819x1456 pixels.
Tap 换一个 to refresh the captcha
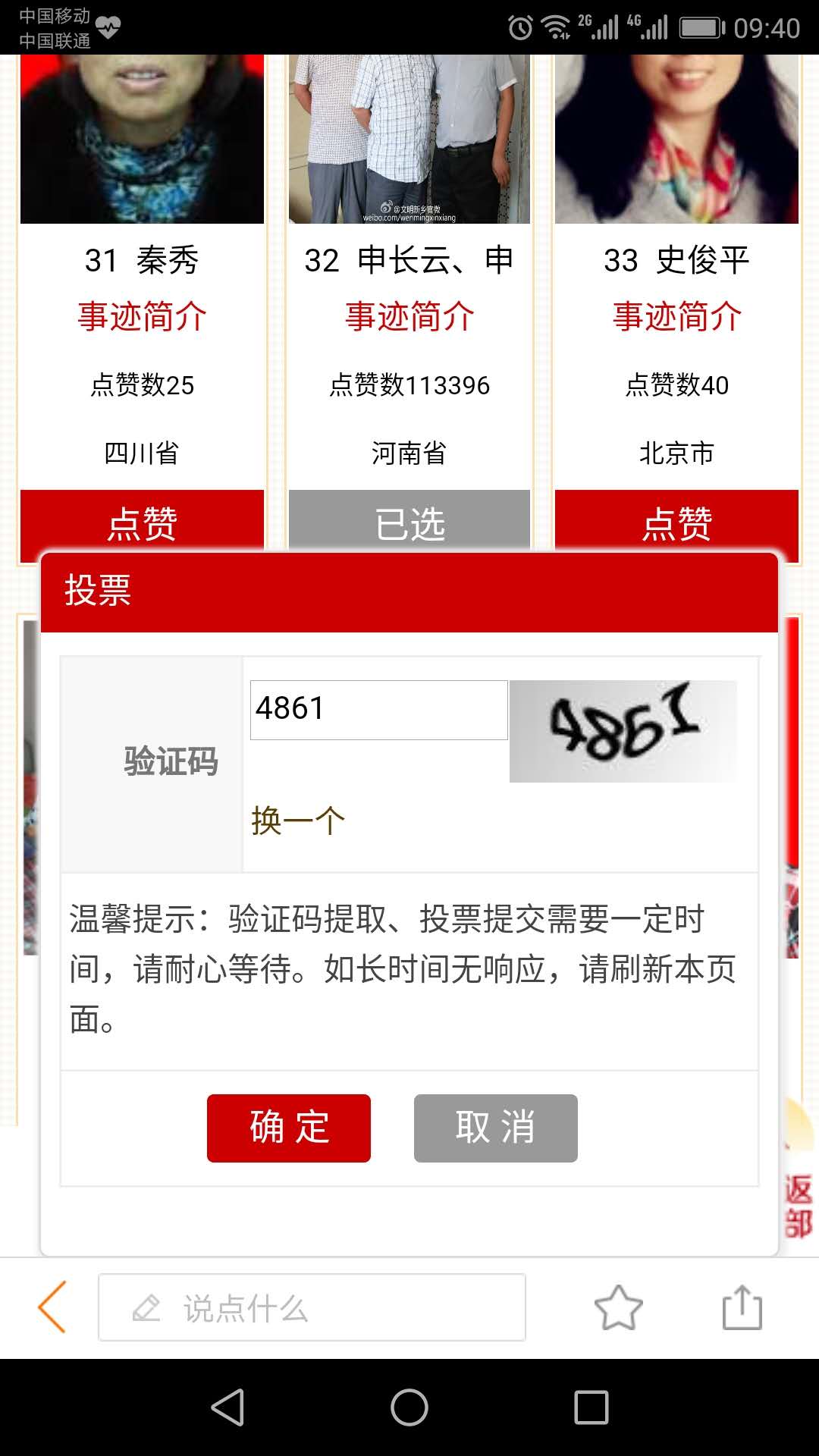(298, 821)
